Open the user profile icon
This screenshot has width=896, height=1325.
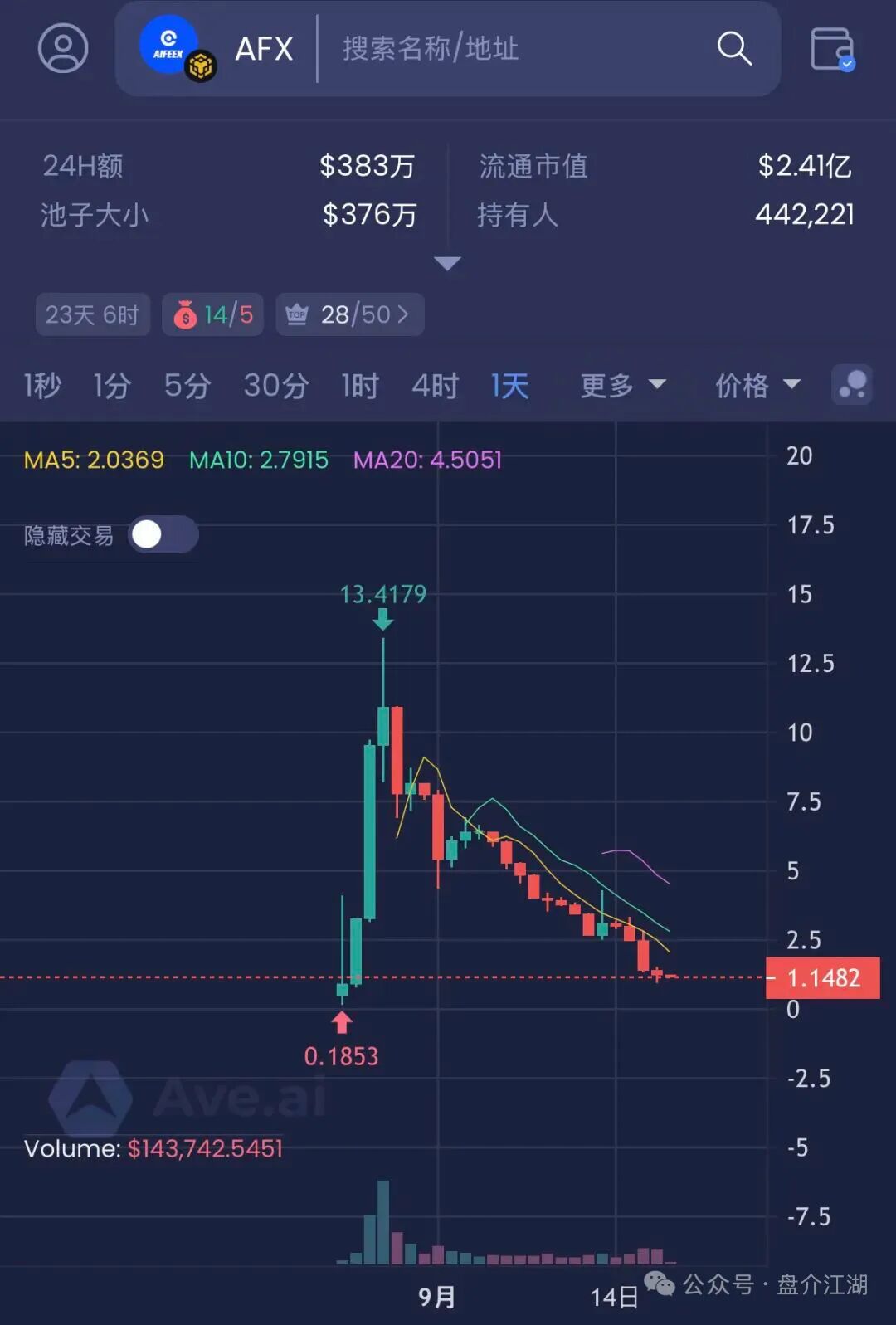63,48
